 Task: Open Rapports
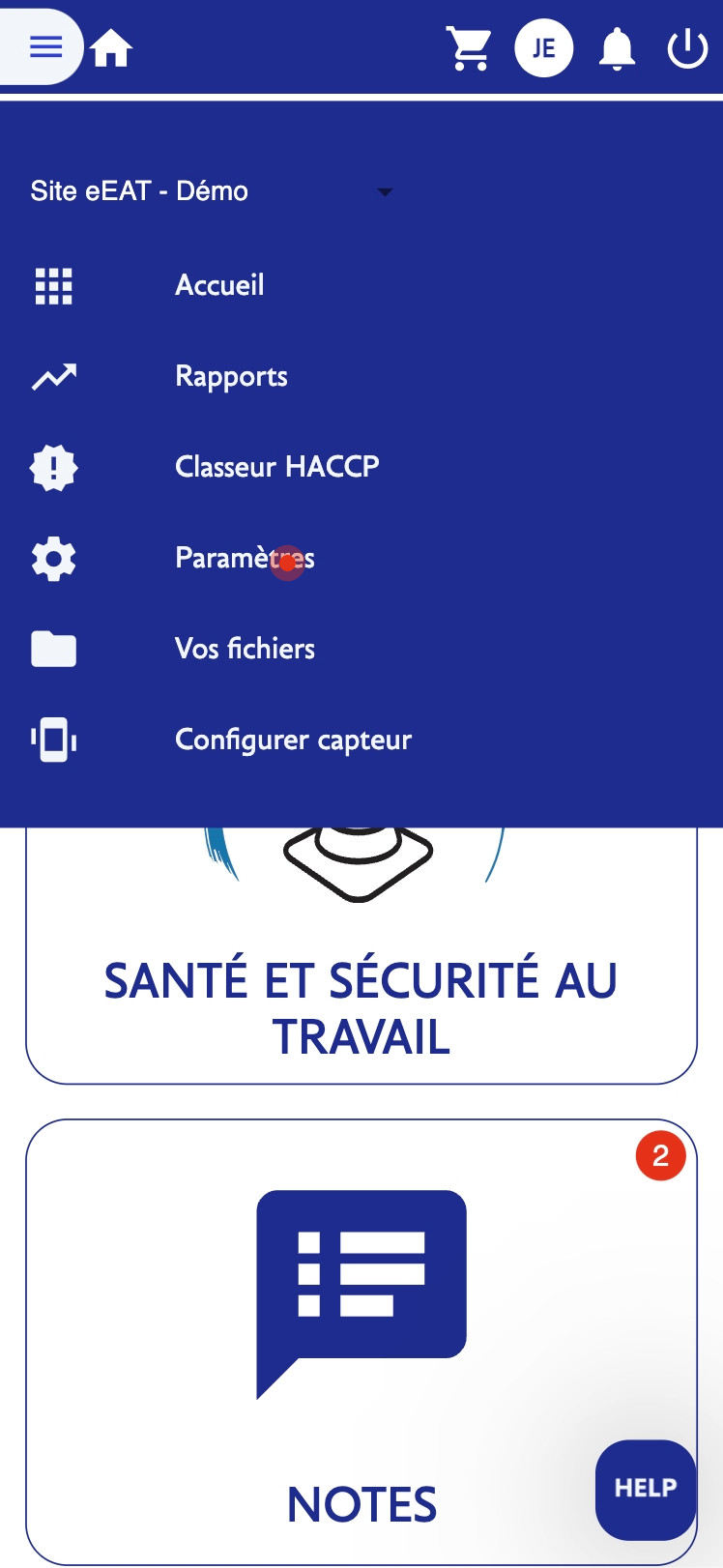point(231,376)
